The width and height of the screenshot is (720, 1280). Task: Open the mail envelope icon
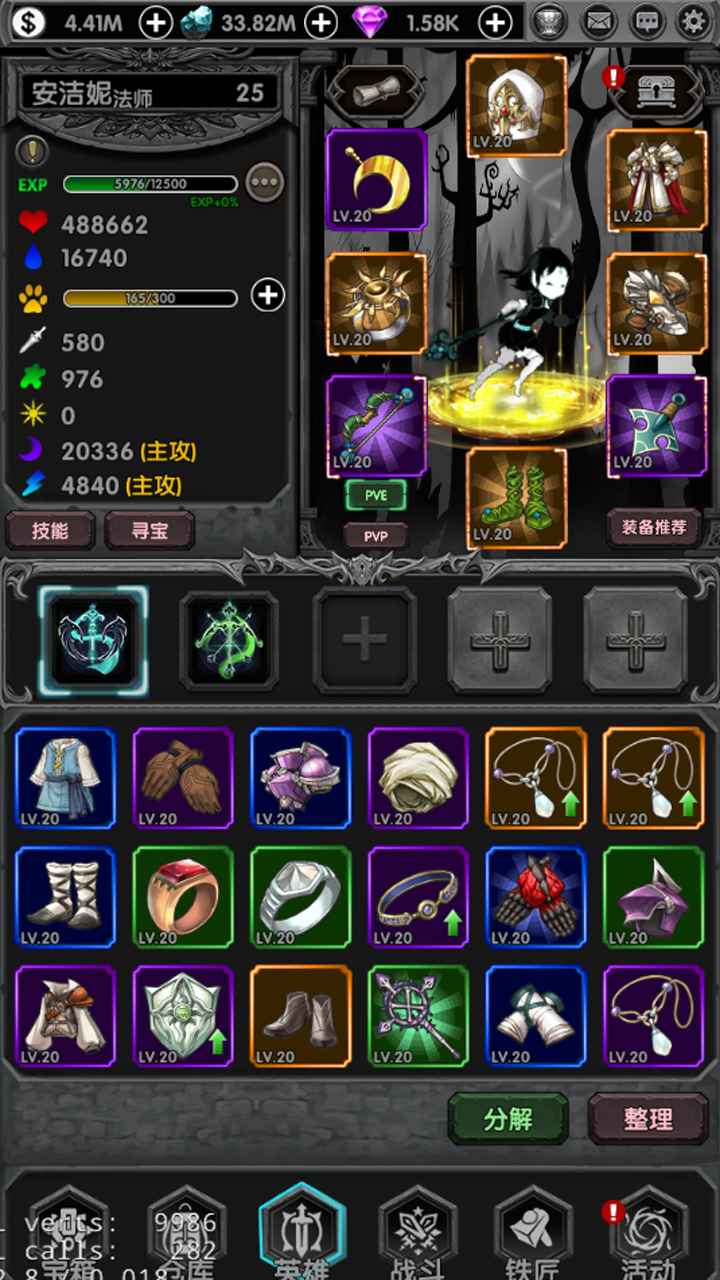tap(599, 21)
